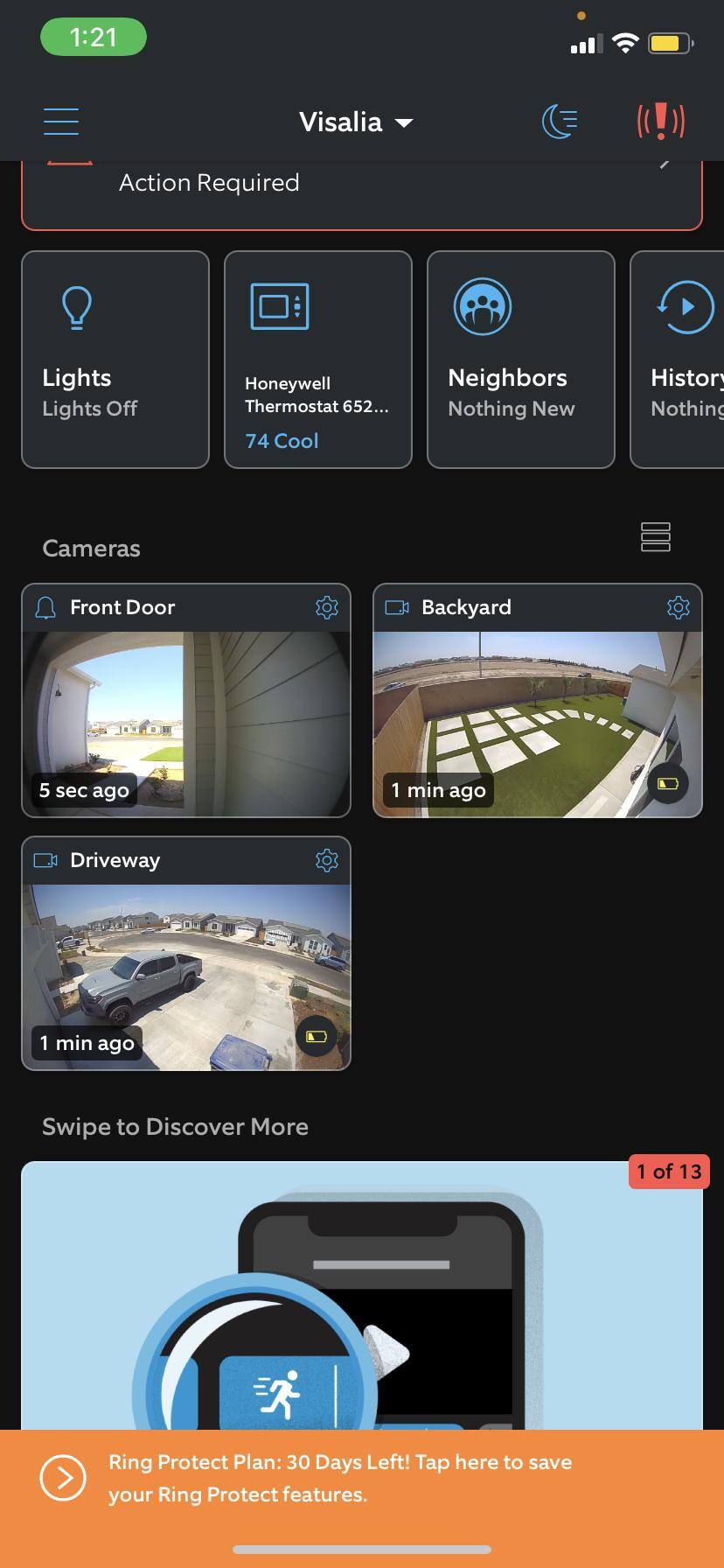Open the discover card marked 1 of 13
Image resolution: width=724 pixels, height=1568 pixels.
coord(362,1295)
